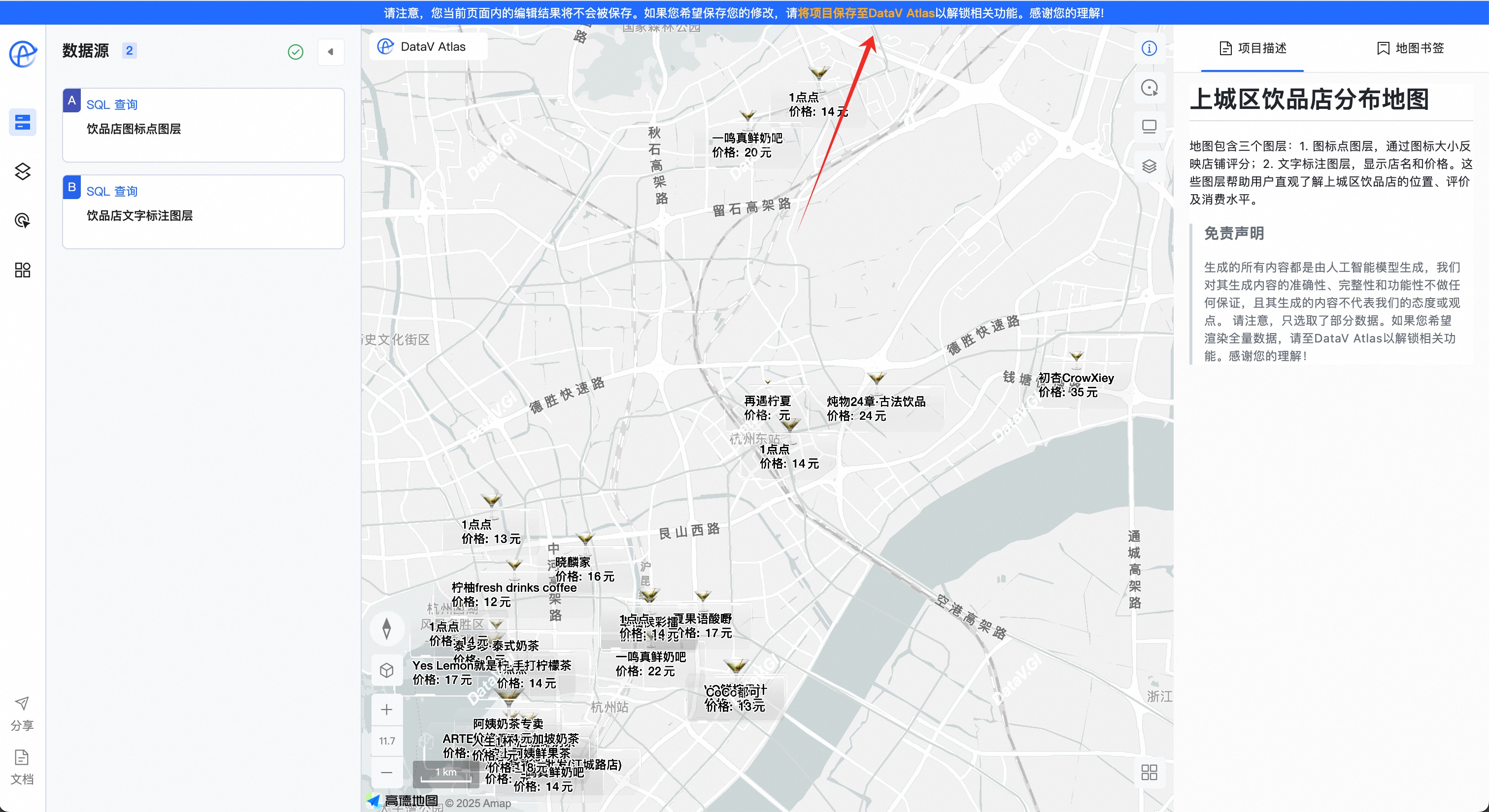The width and height of the screenshot is (1489, 812).
Task: Switch to 项目描述 tab
Action: pyautogui.click(x=1252, y=48)
